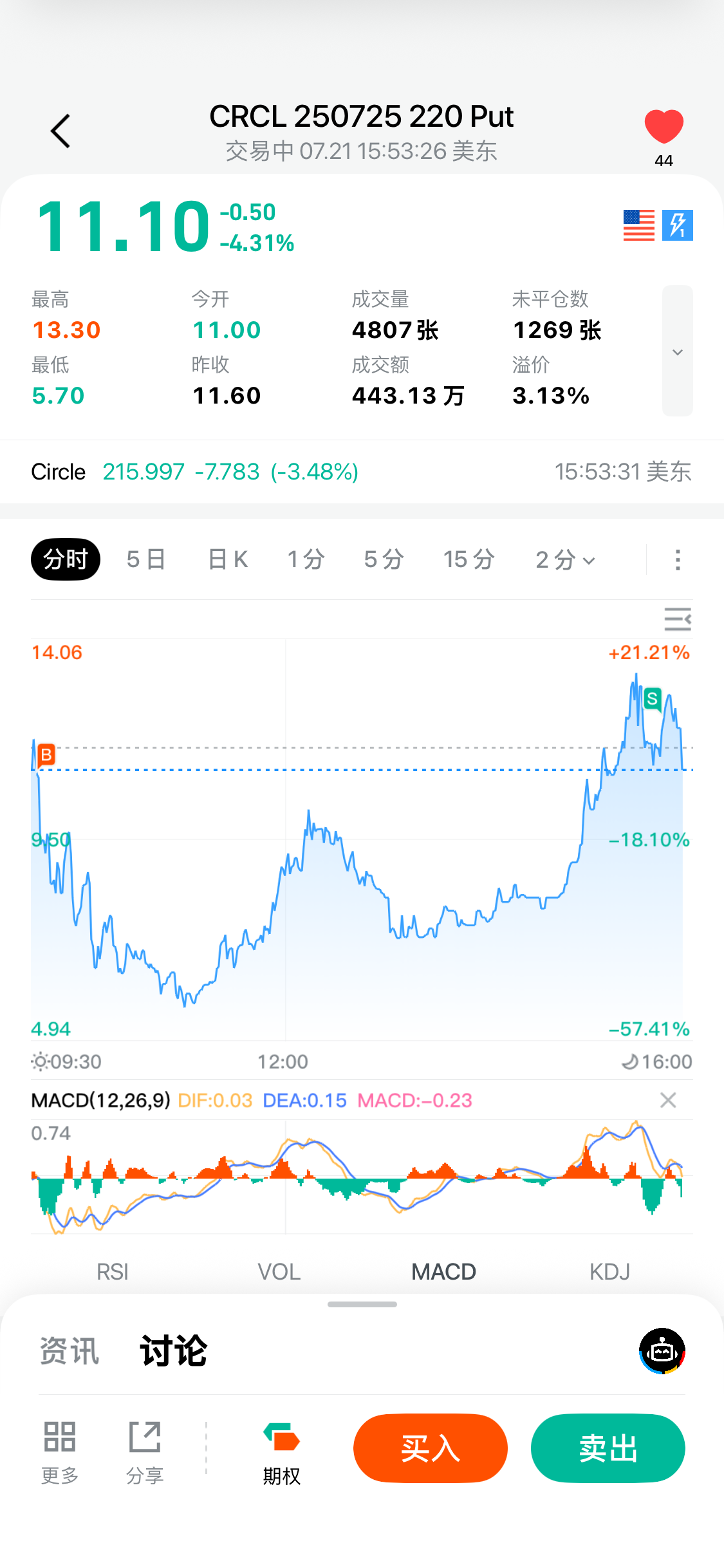The width and height of the screenshot is (724, 1568).
Task: Open the chart settings three-dot menu
Action: pyautogui.click(x=678, y=559)
